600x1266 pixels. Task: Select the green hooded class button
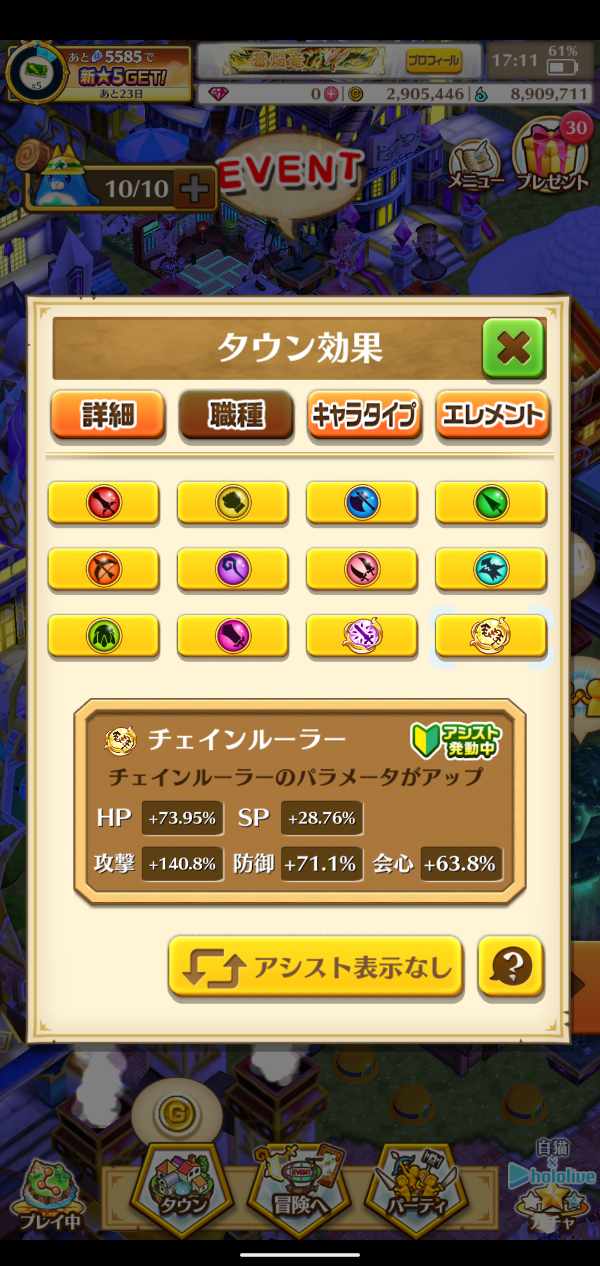(104, 635)
